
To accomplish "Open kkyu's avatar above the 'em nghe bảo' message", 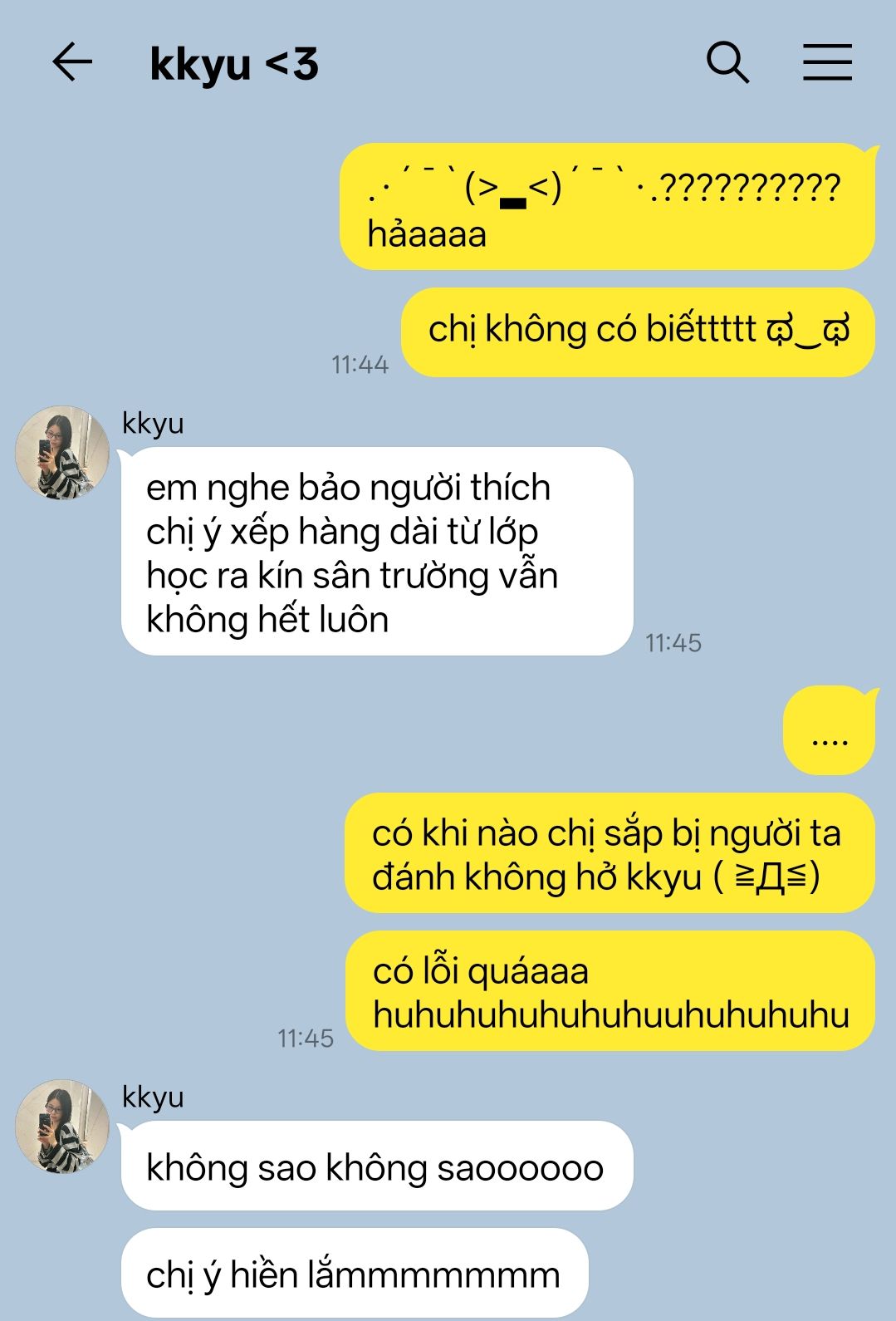I will 62,453.
